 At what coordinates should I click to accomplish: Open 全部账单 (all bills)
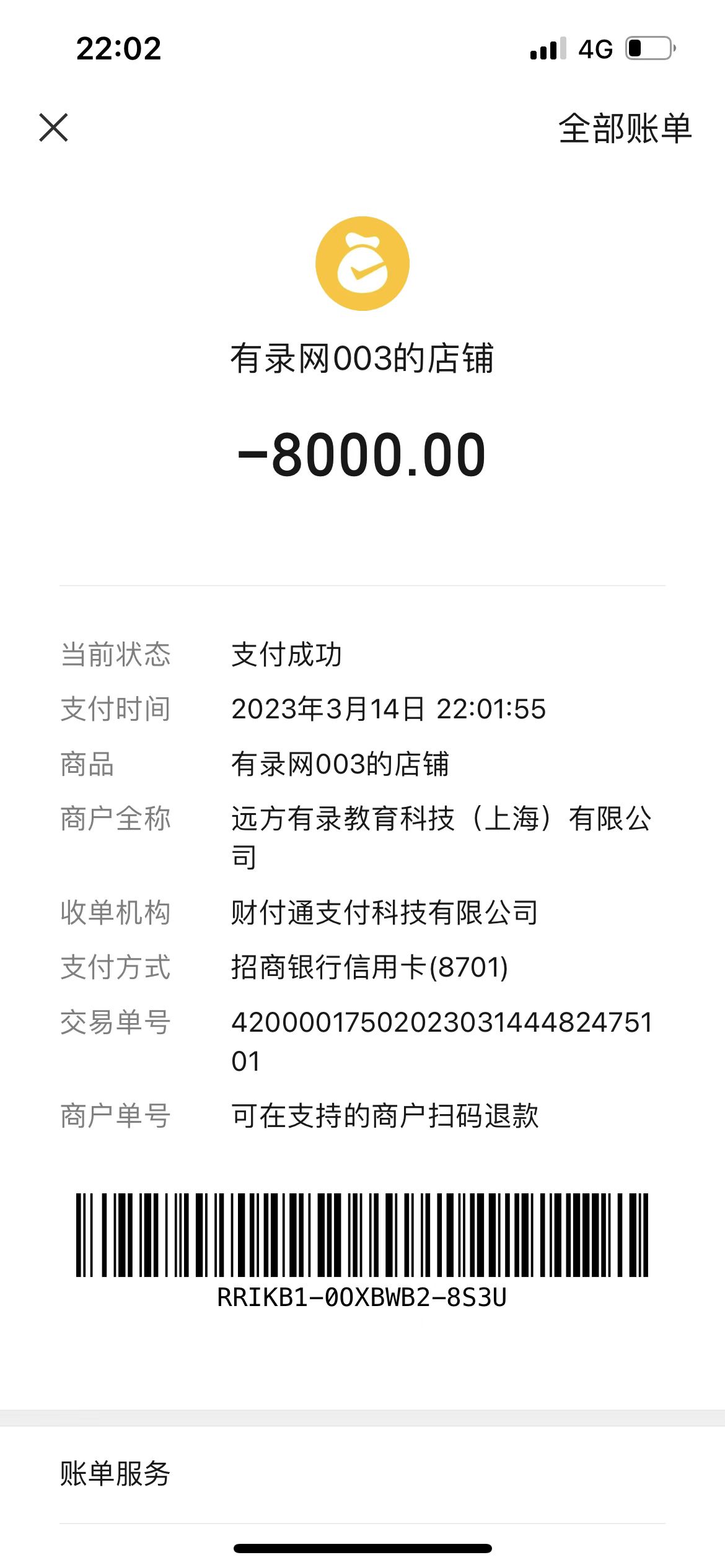[624, 128]
